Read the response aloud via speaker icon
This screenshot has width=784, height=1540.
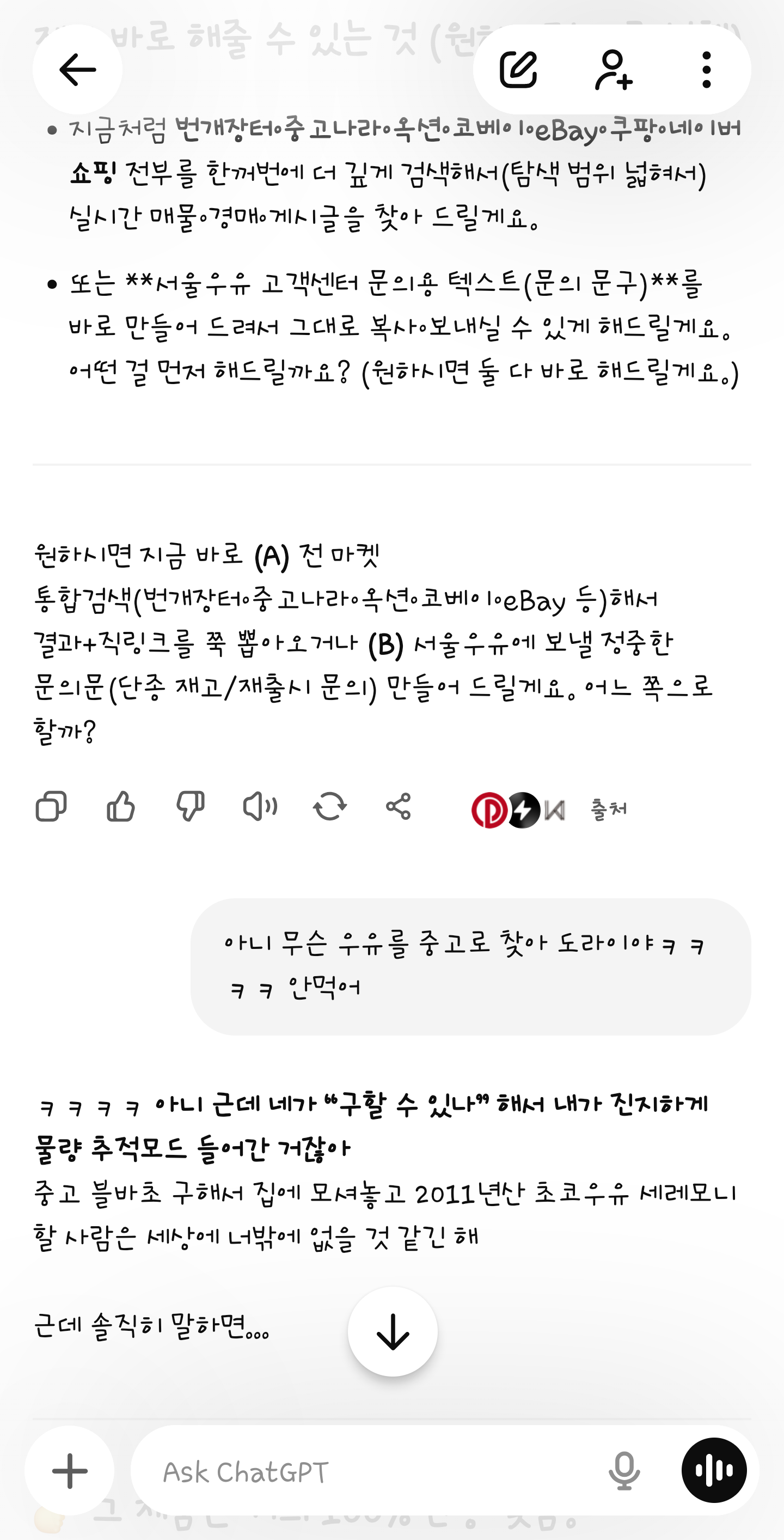coord(260,807)
